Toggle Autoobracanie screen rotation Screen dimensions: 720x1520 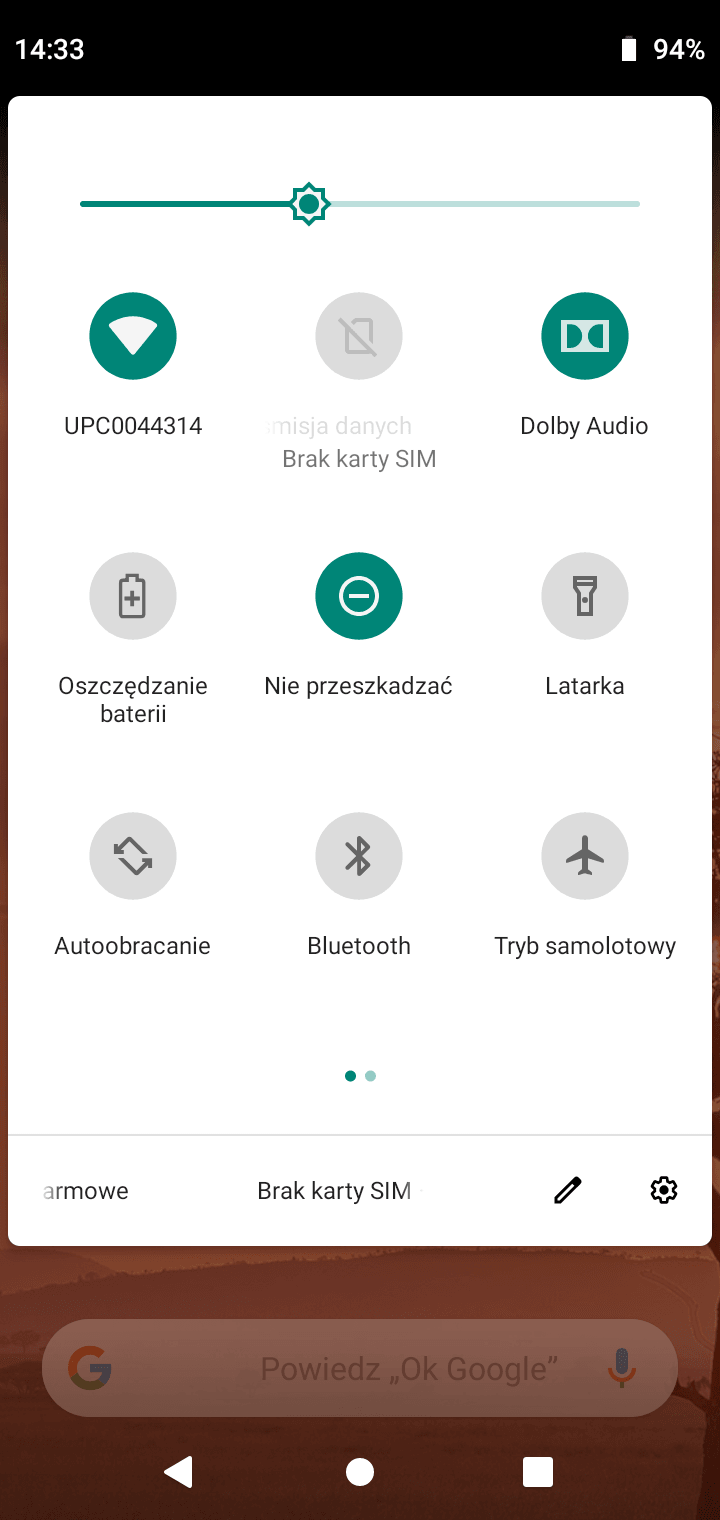click(133, 856)
